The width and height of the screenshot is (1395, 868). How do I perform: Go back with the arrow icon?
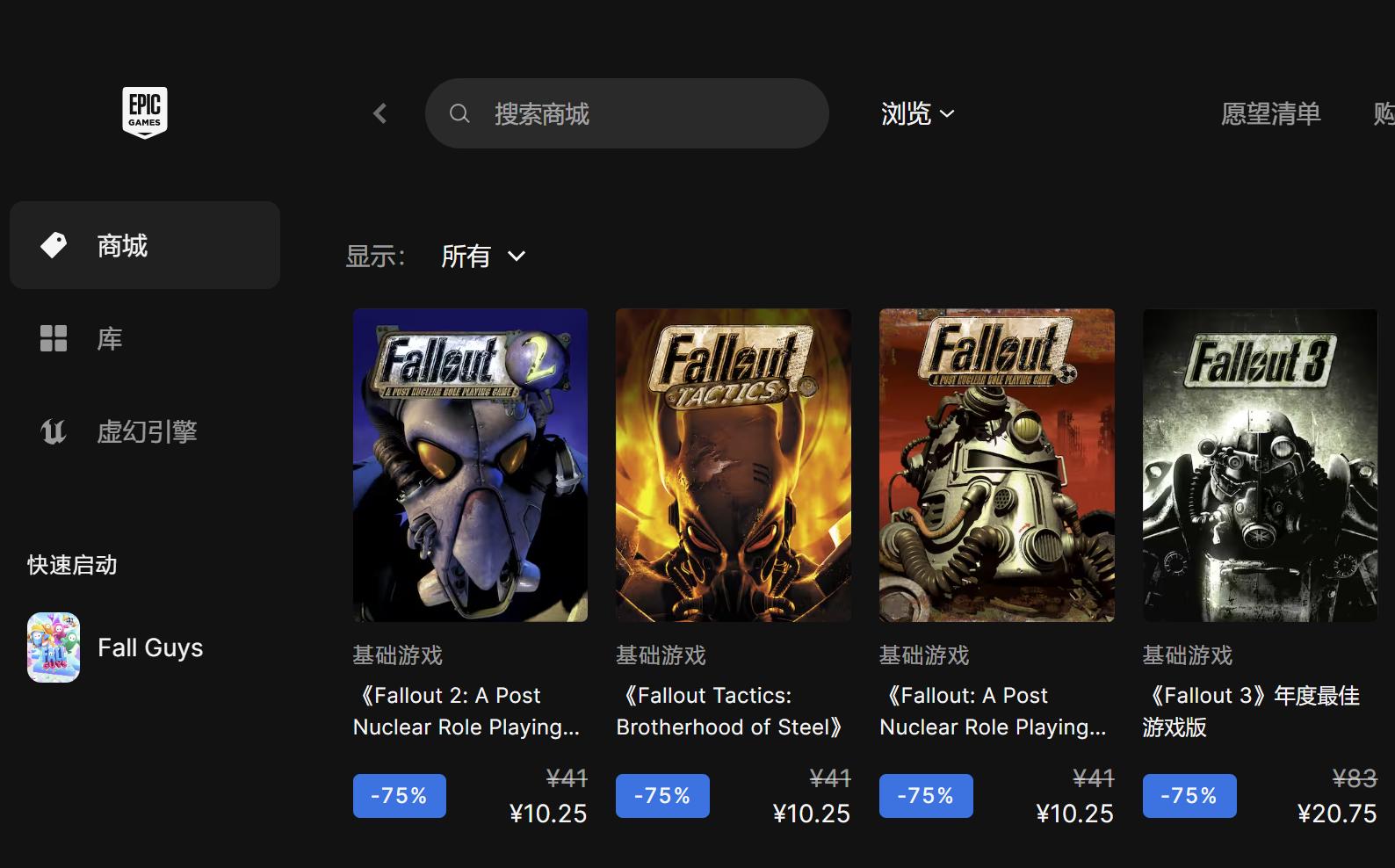379,113
